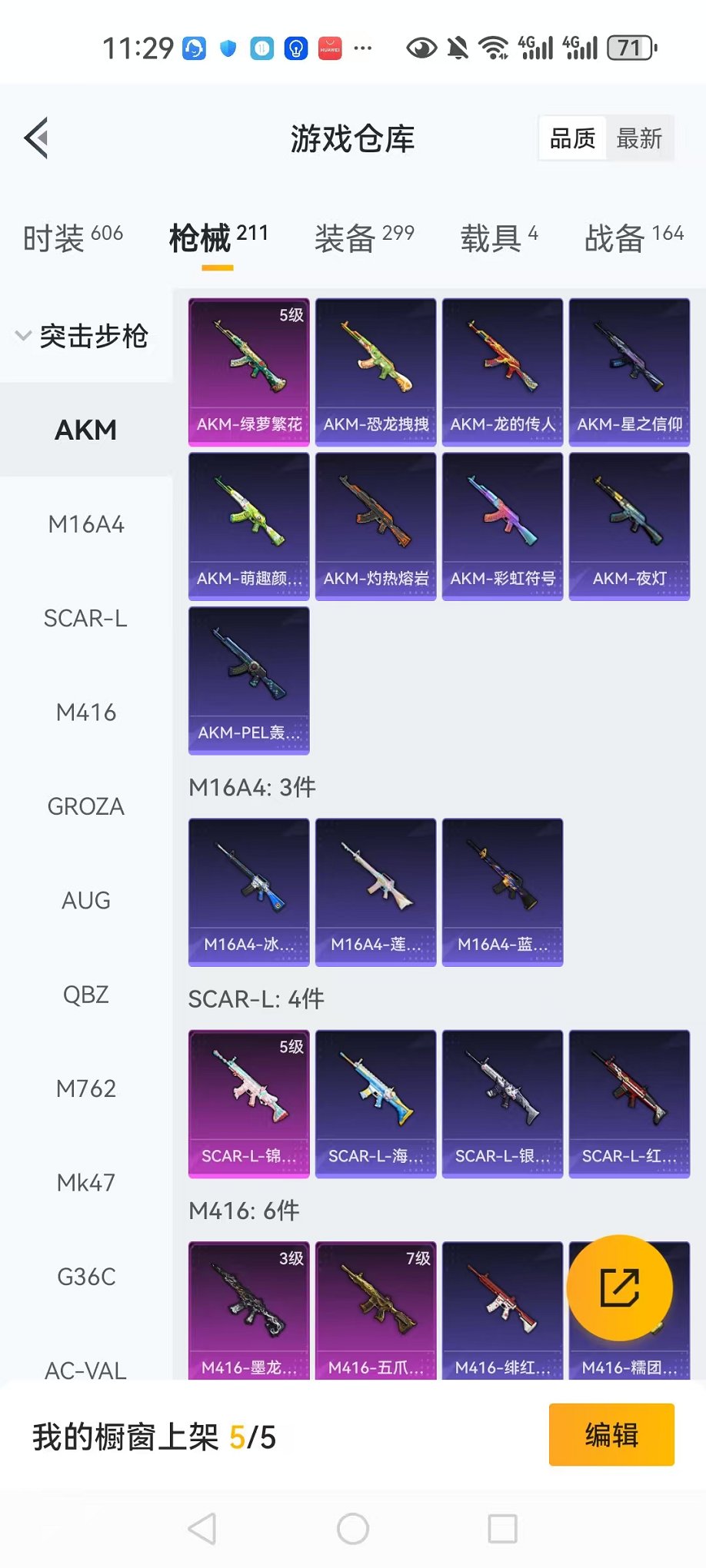706x1568 pixels.
Task: Open the M416-五爪 level 7 skin
Action: coord(375,1311)
